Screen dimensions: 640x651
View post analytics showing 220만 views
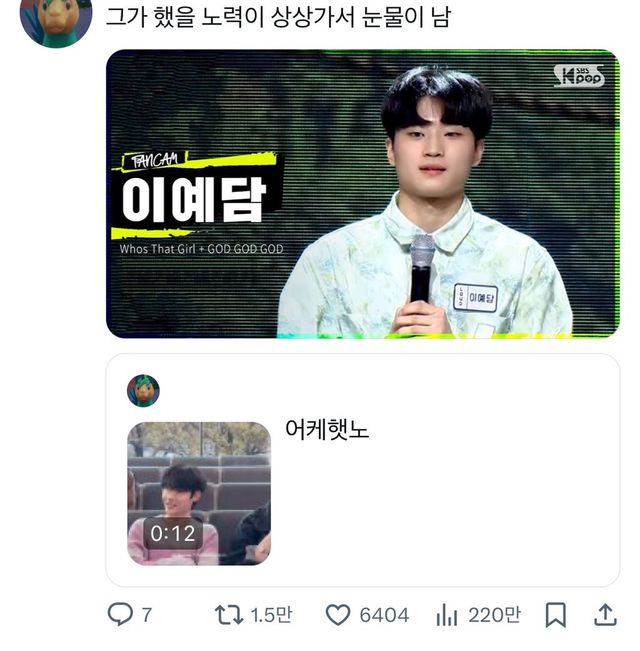pos(447,614)
